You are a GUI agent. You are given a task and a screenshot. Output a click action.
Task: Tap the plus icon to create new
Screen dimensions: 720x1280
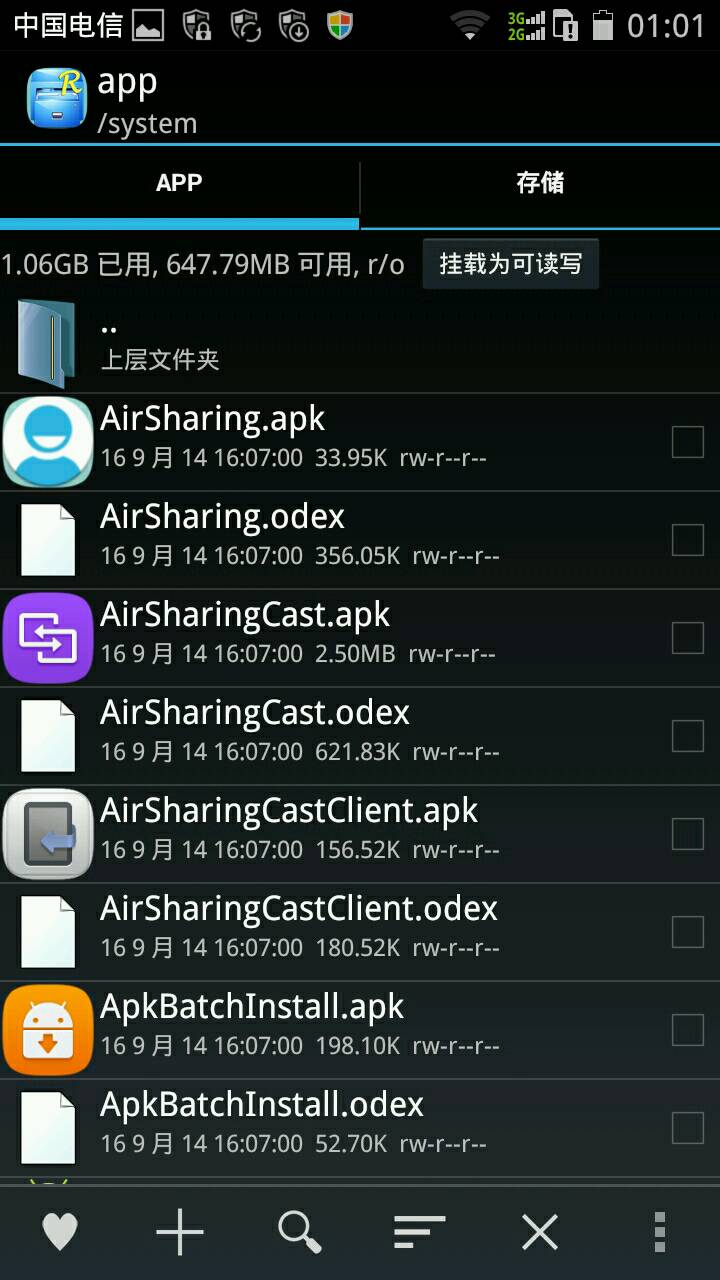pyautogui.click(x=180, y=1231)
